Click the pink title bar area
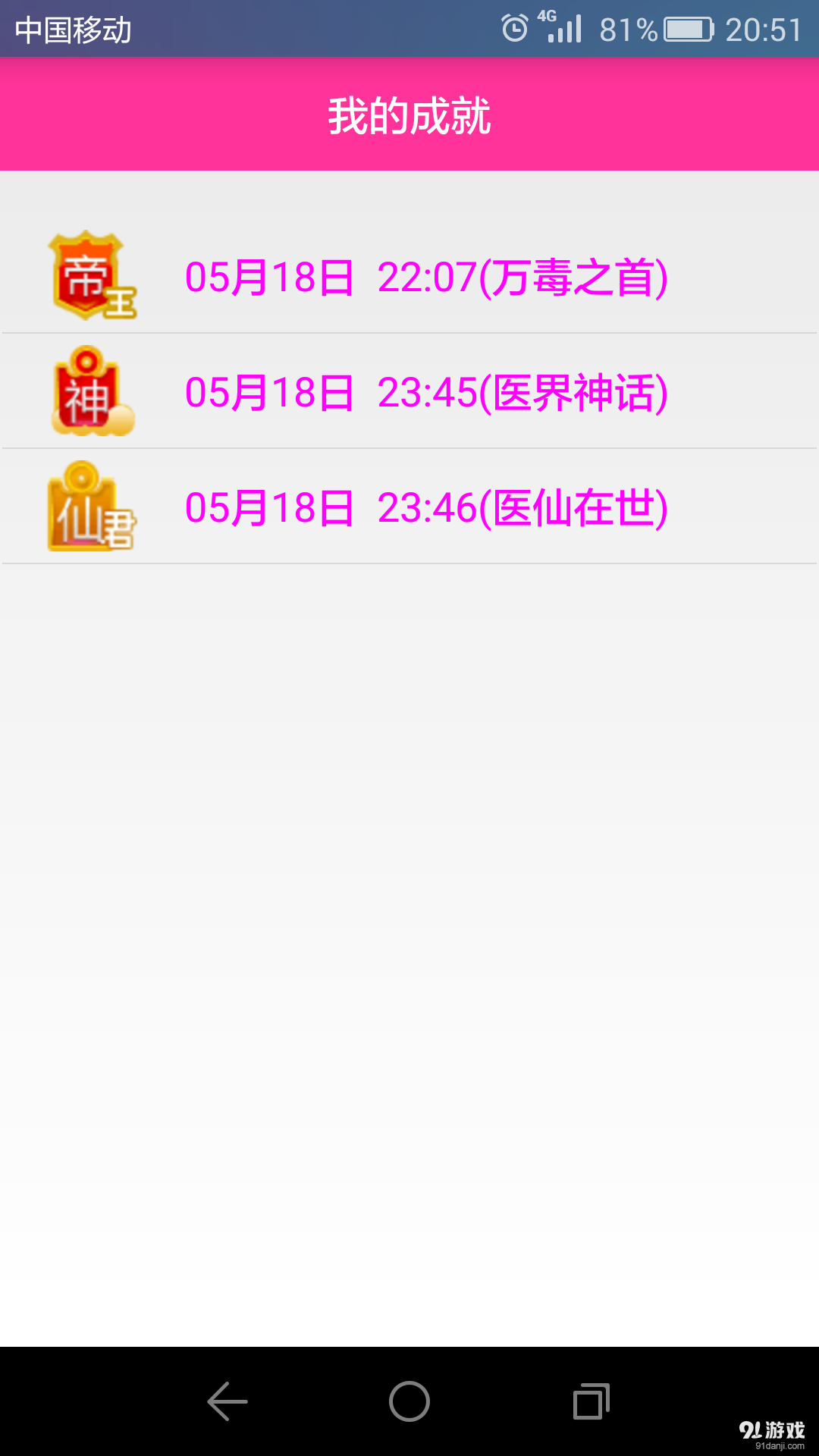This screenshot has height=1456, width=819. tap(409, 114)
